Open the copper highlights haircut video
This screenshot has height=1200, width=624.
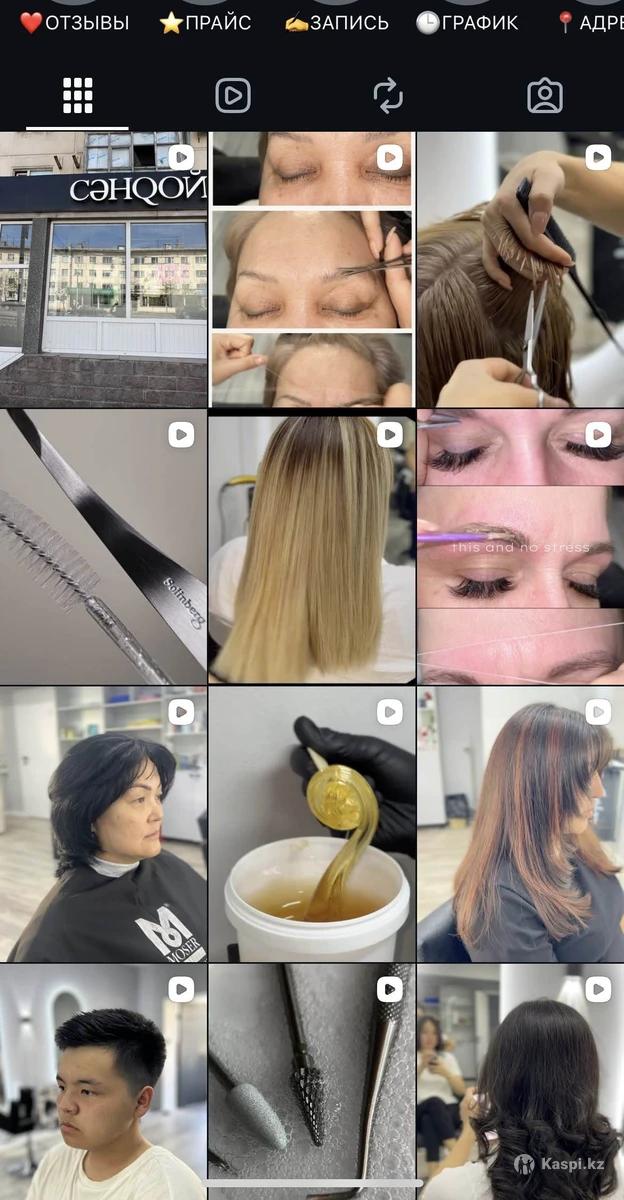pyautogui.click(x=520, y=824)
